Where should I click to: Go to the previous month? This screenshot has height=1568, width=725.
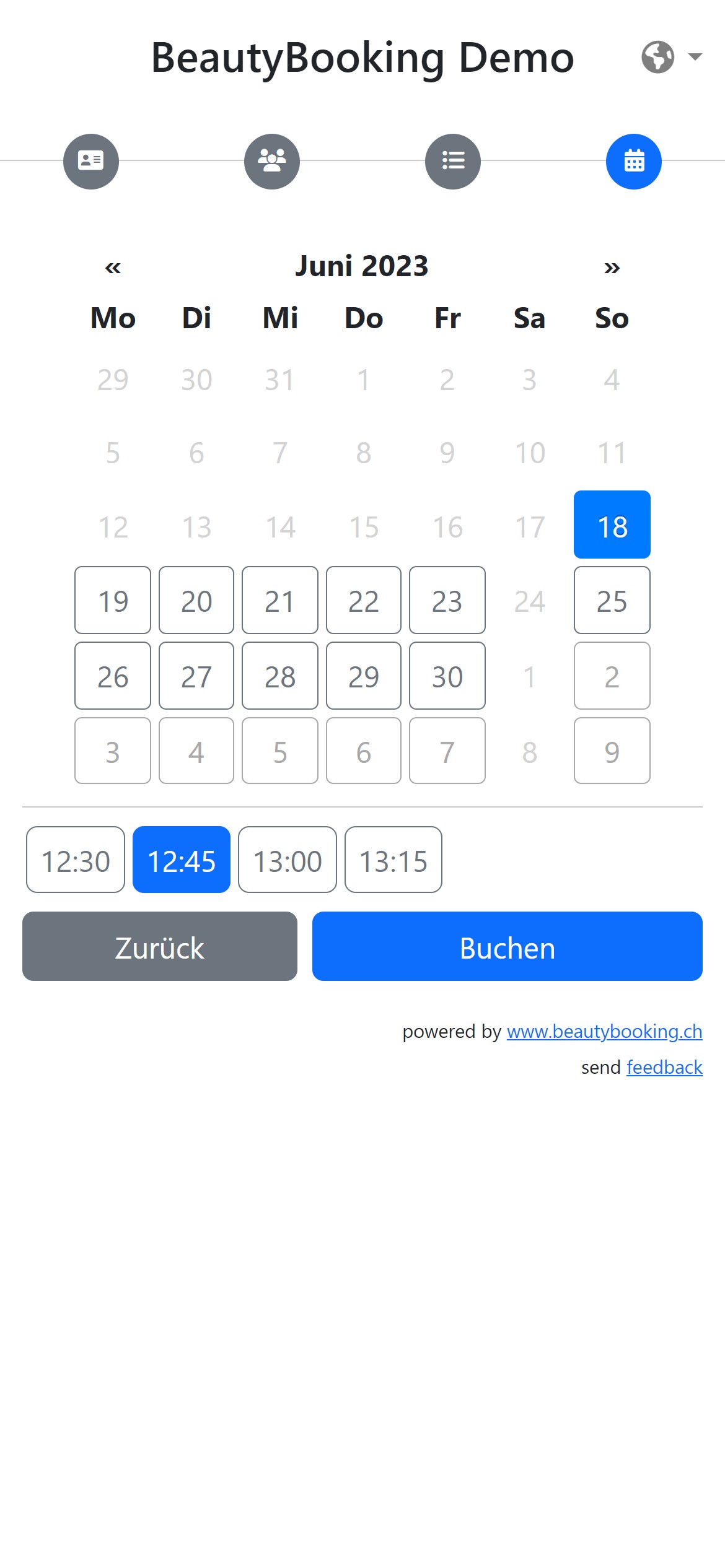(113, 267)
